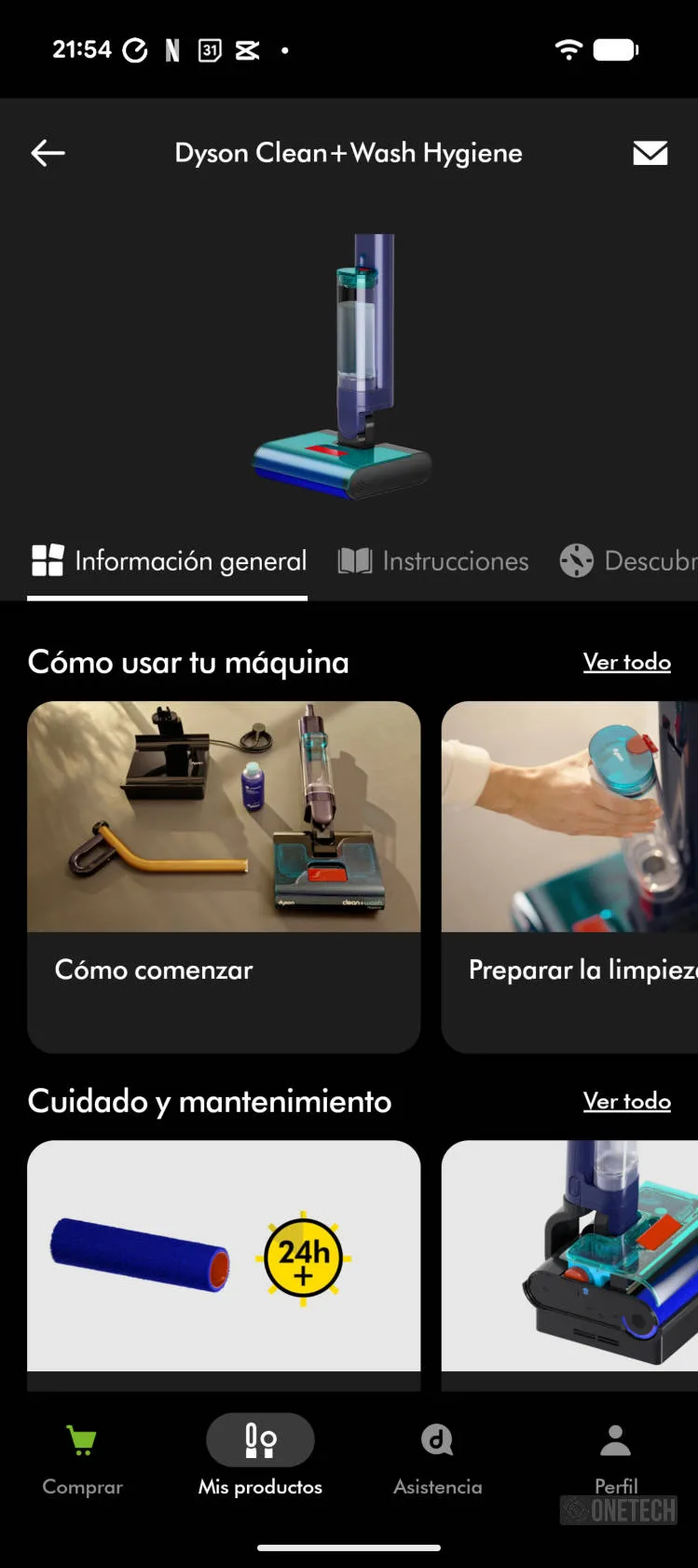Screen dimensions: 698x1568
Task: Click the Descubrir compass icon
Action: 576,560
